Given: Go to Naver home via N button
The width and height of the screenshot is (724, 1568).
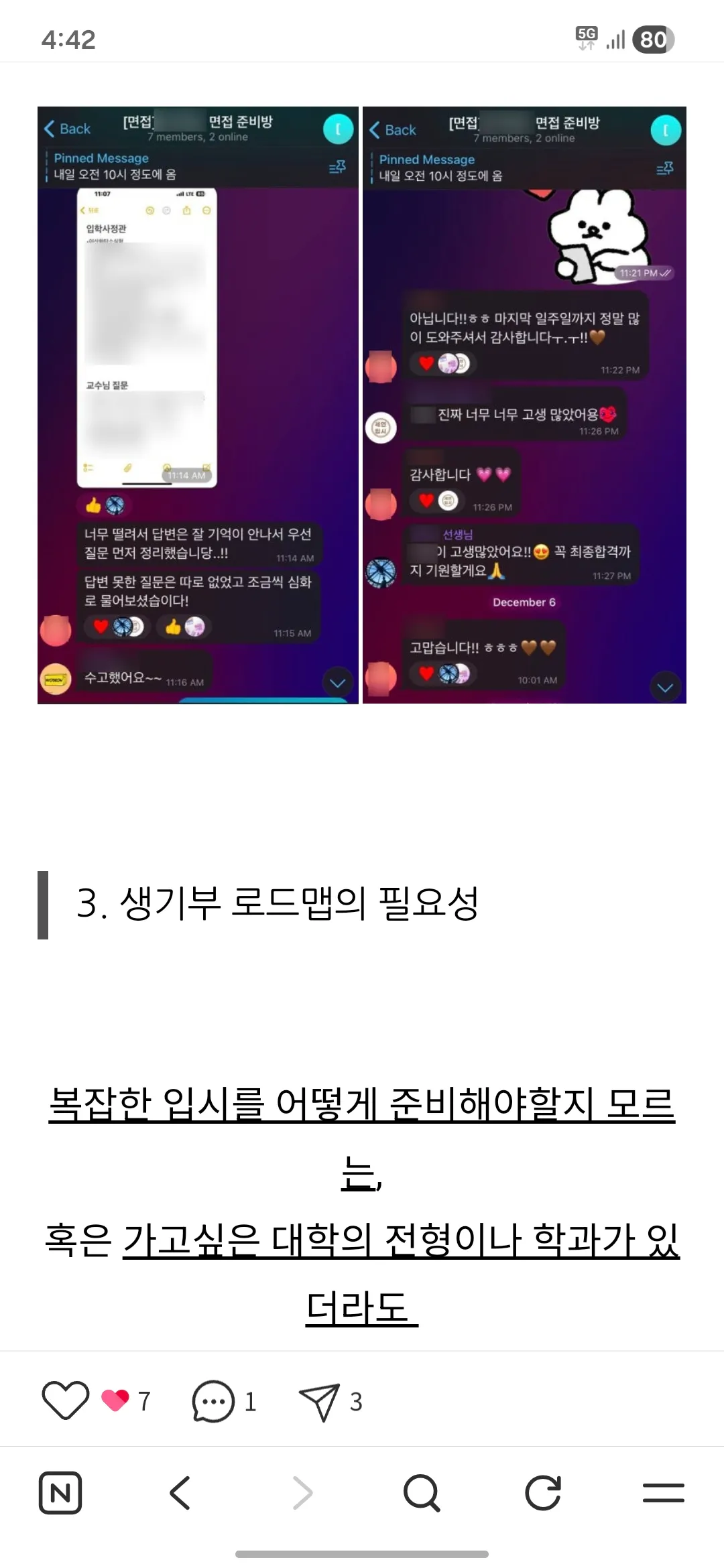Looking at the screenshot, I should pos(60,1493).
